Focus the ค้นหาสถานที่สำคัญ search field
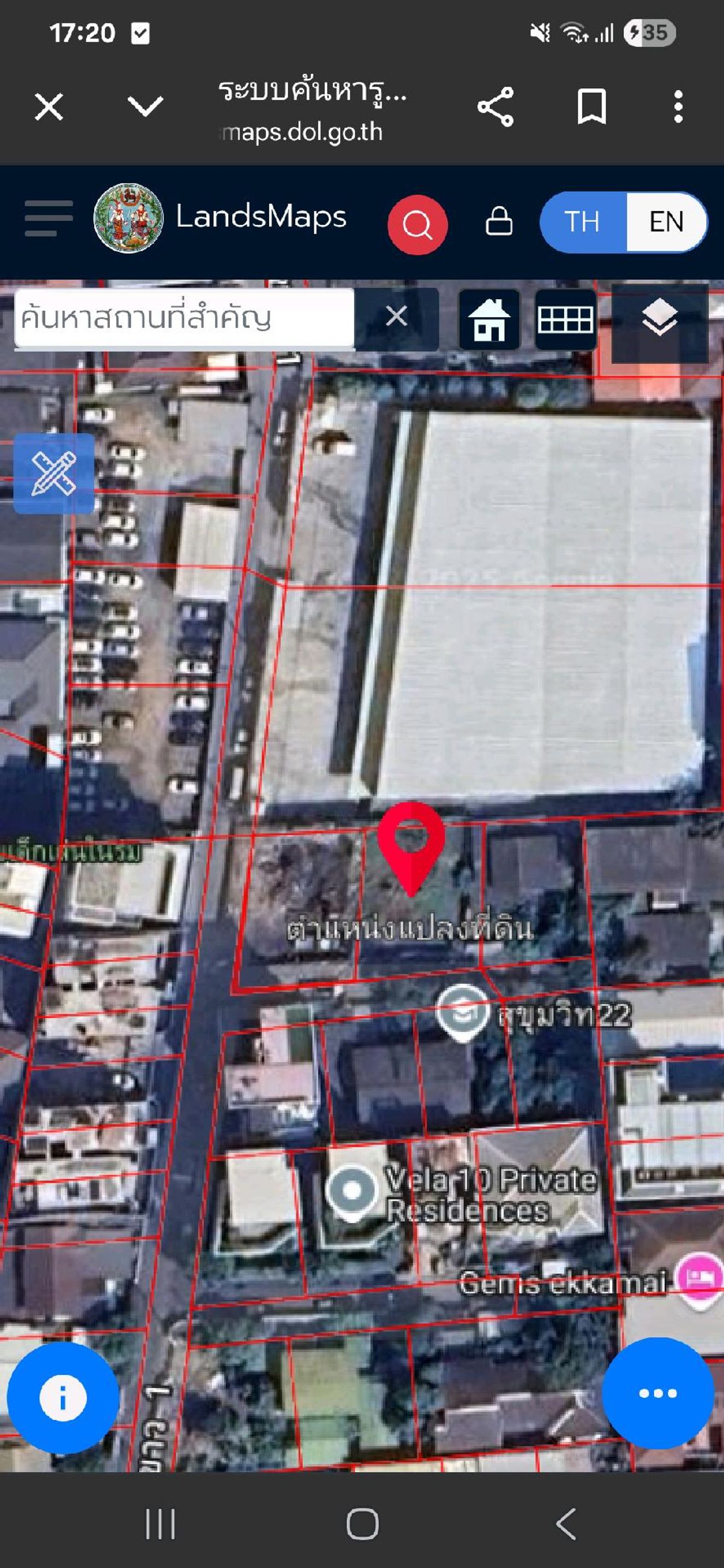 (185, 318)
